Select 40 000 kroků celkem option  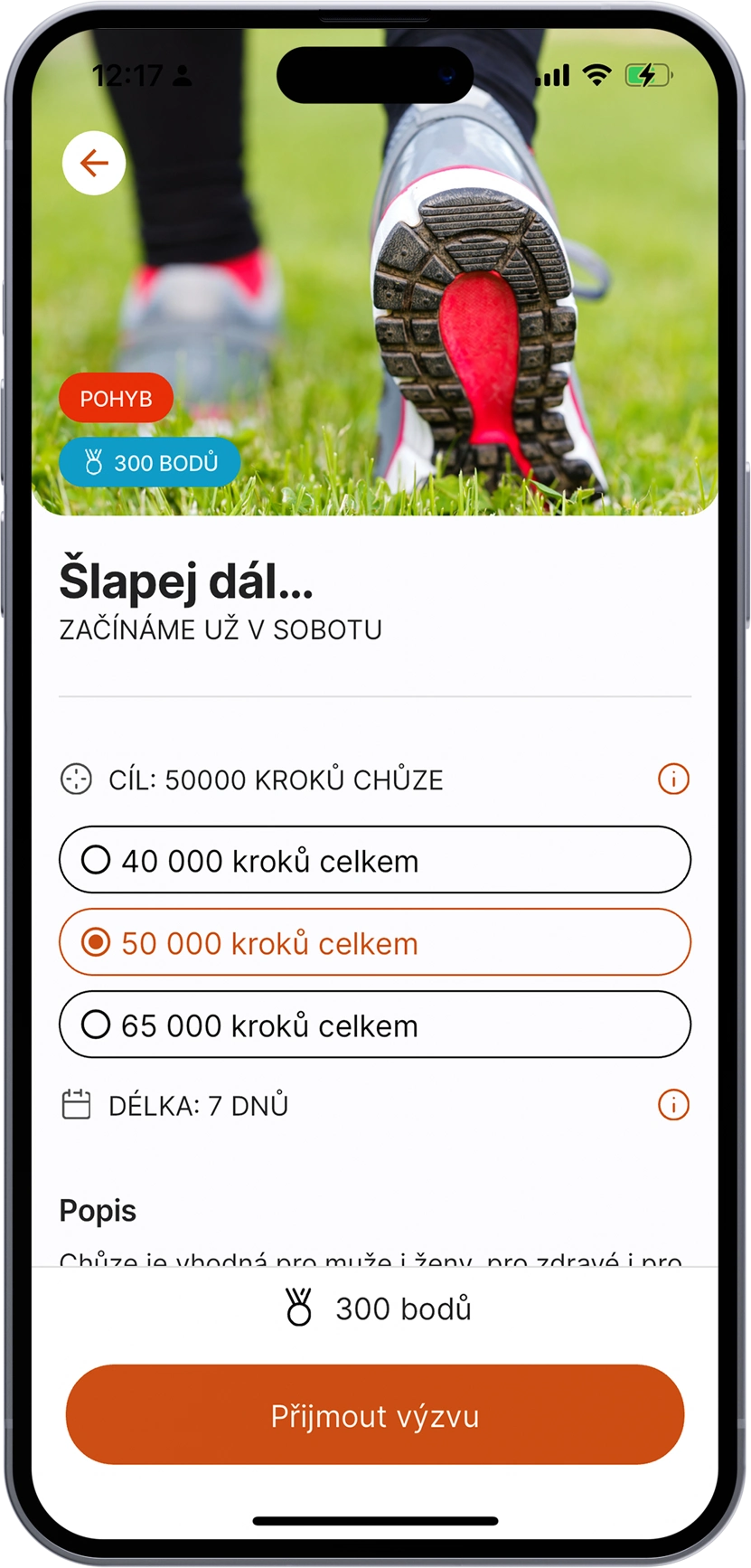[x=374, y=860]
